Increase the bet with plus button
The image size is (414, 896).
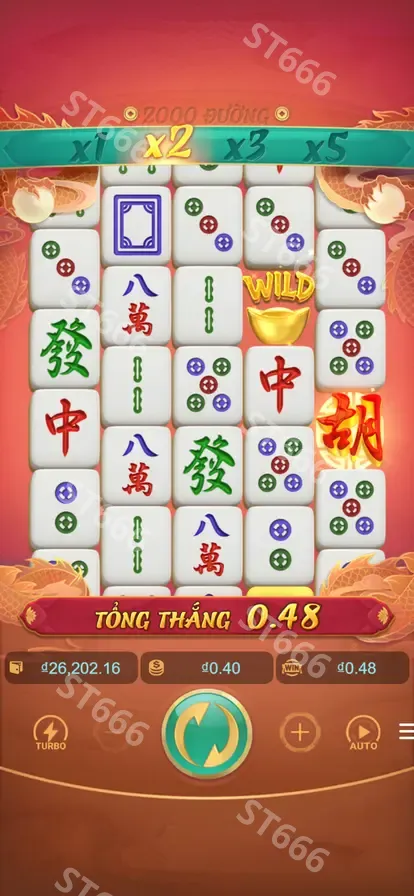point(300,732)
